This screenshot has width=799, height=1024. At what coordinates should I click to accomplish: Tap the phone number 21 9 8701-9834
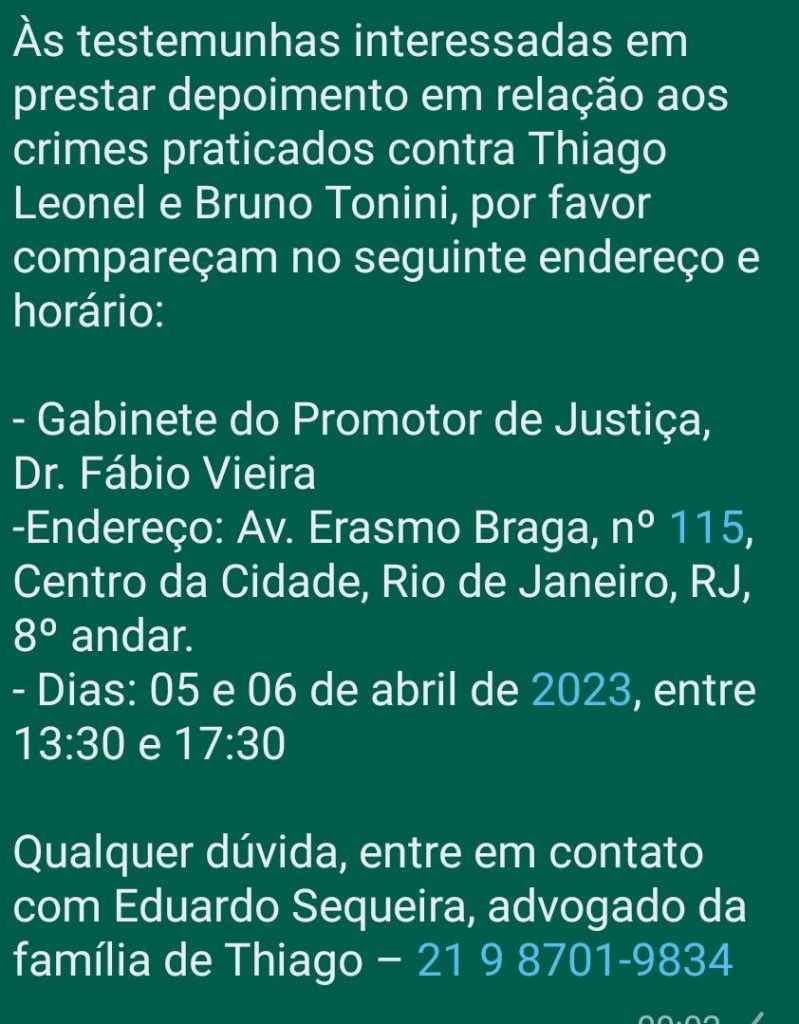(573, 961)
